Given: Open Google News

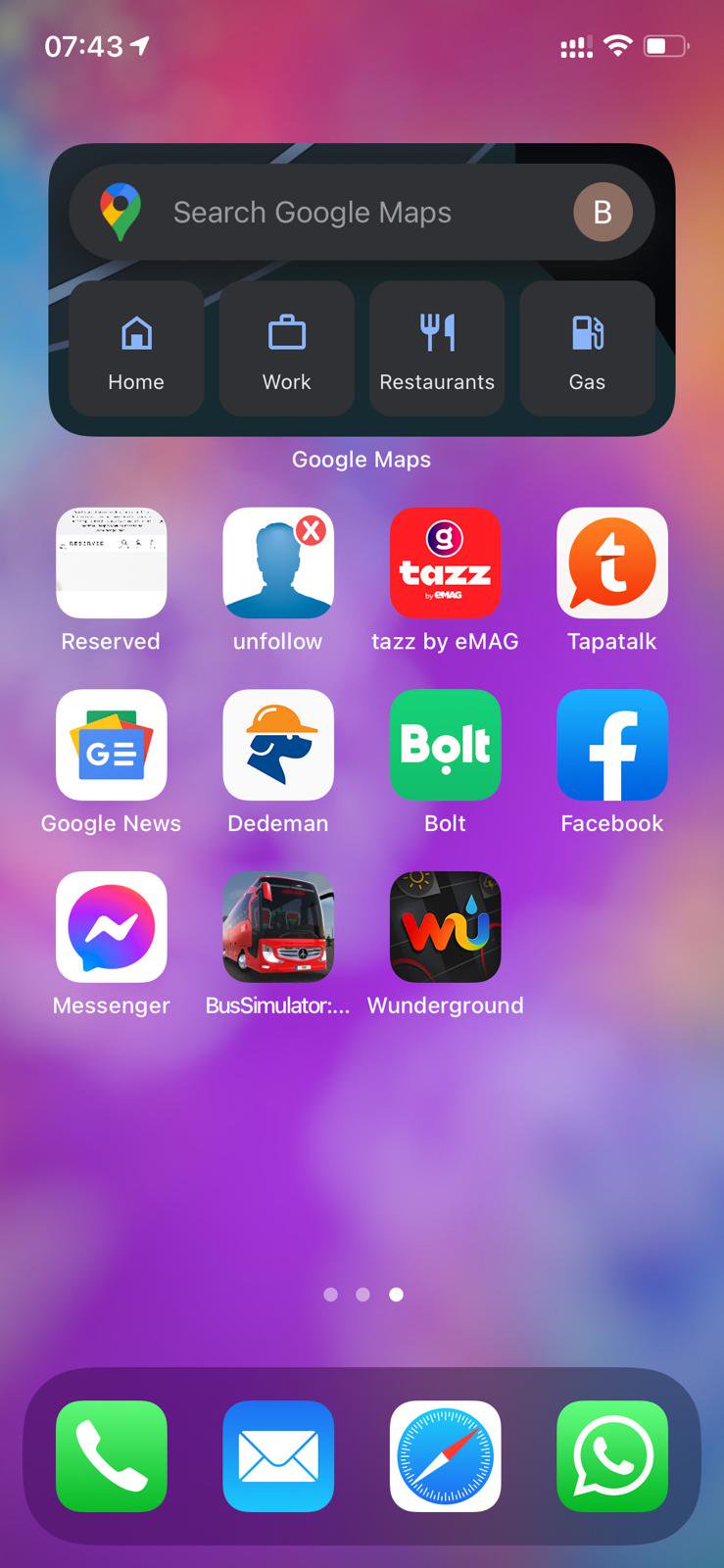Looking at the screenshot, I should click(111, 745).
